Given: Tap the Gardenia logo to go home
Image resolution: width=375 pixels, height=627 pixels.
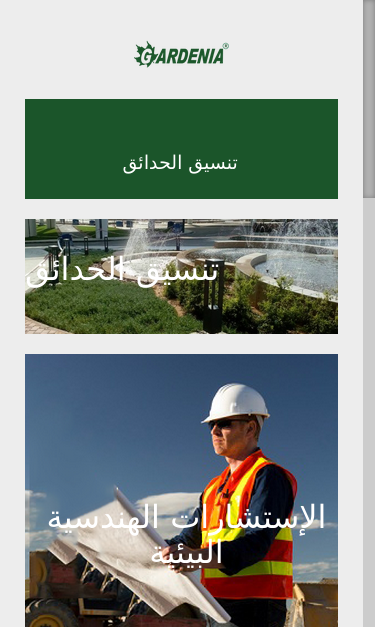Looking at the screenshot, I should coord(182,54).
